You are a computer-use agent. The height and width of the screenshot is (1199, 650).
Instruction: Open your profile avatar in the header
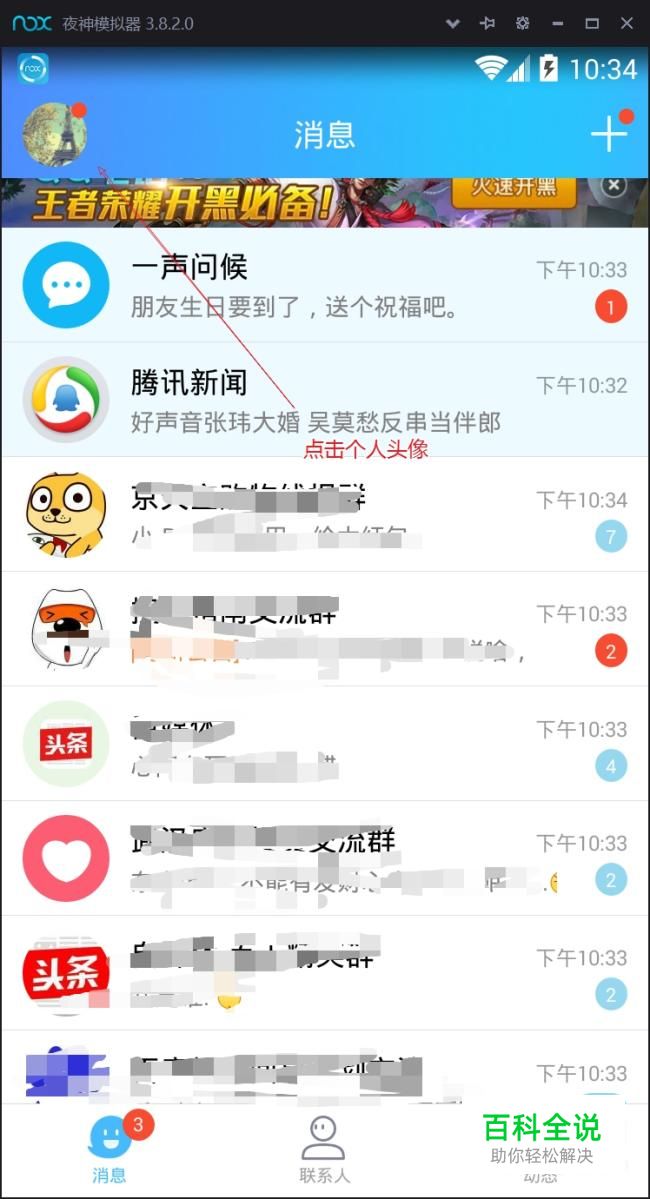pos(54,134)
